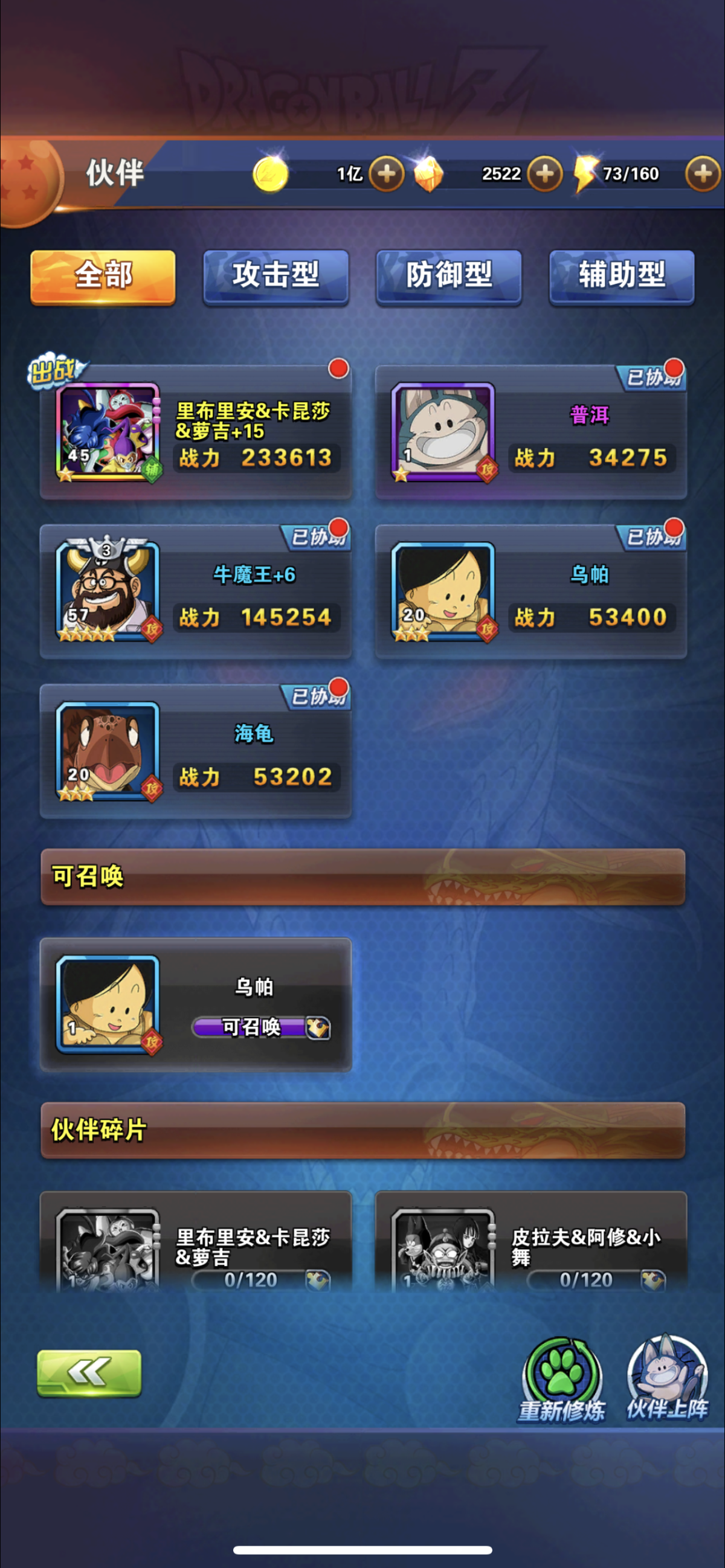Image resolution: width=725 pixels, height=1568 pixels.
Task: Open 乌帕 card with power 53400
Action: [x=531, y=593]
